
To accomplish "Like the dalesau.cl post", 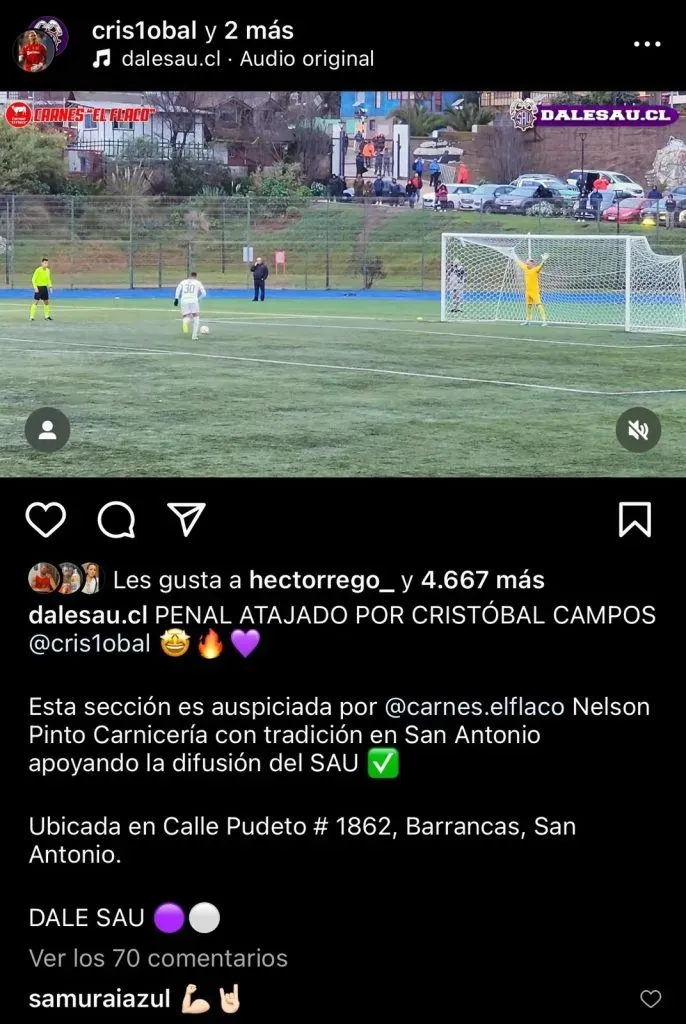I will (x=45, y=520).
